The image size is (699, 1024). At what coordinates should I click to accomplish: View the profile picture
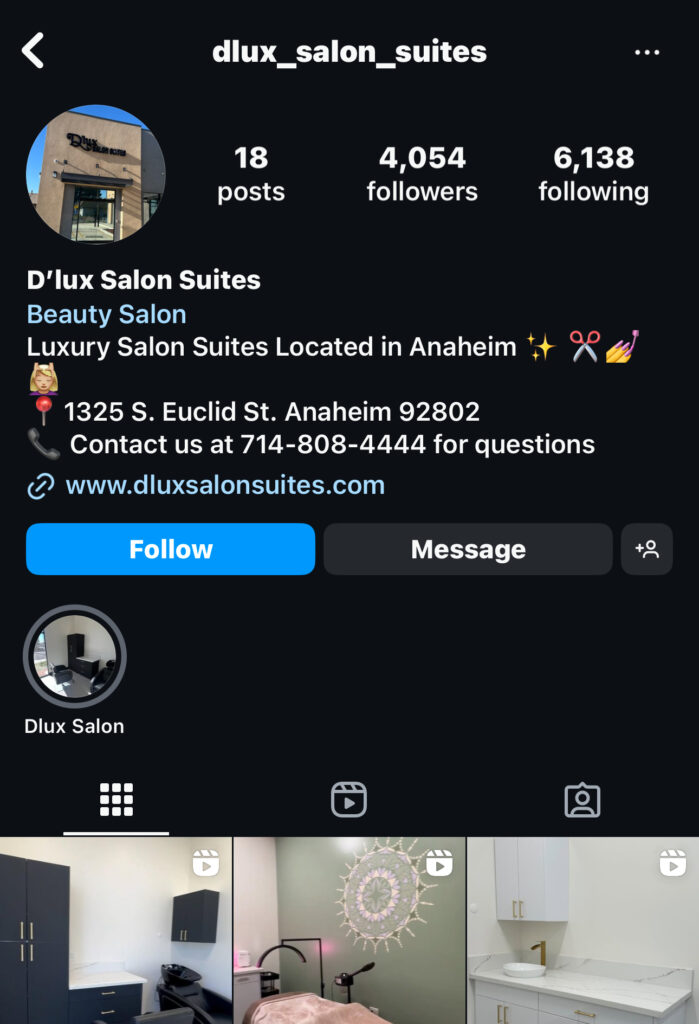click(96, 175)
